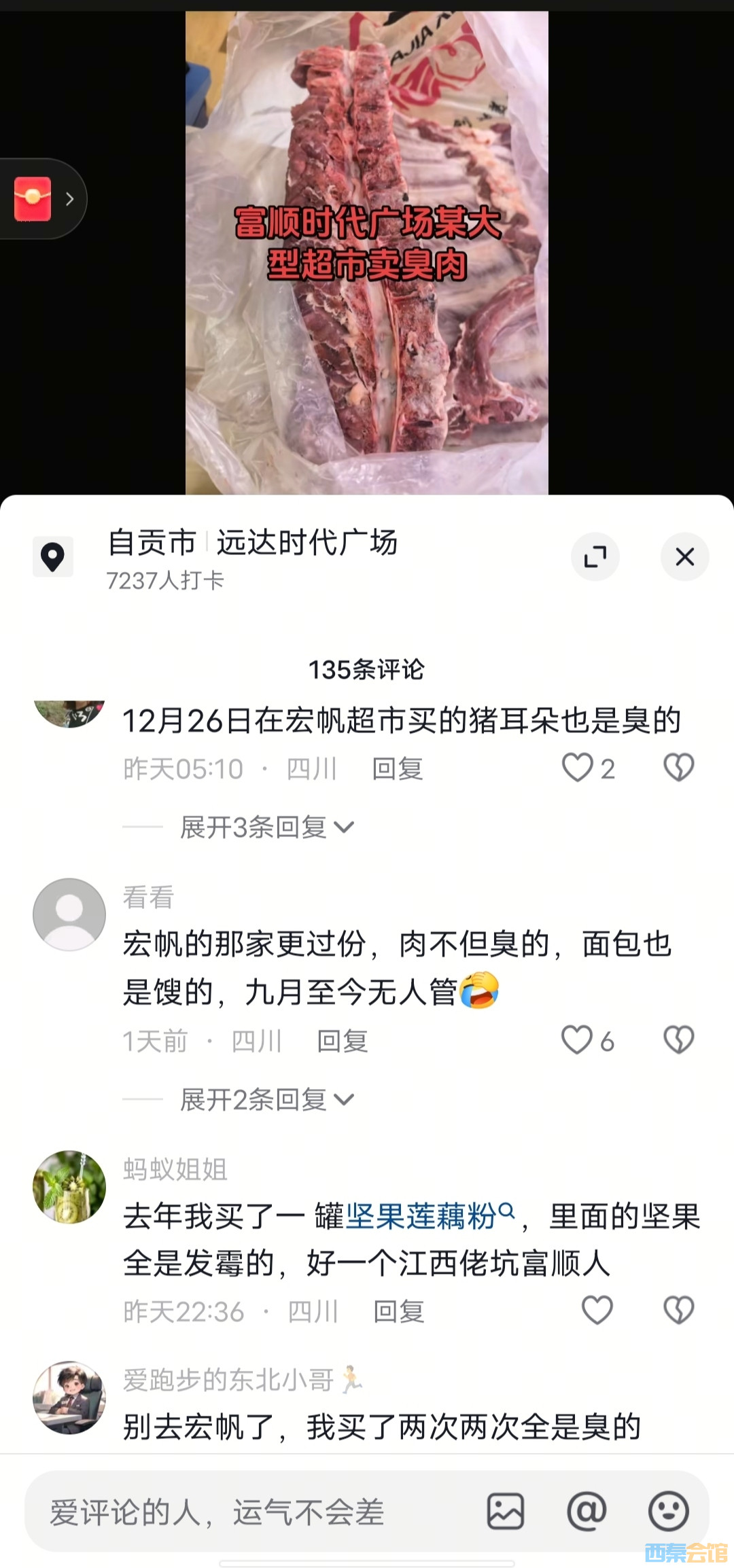Viewport: 734px width, 1568px height.
Task: Reply to 蚂蚁姐姐's comment
Action: (x=399, y=1311)
